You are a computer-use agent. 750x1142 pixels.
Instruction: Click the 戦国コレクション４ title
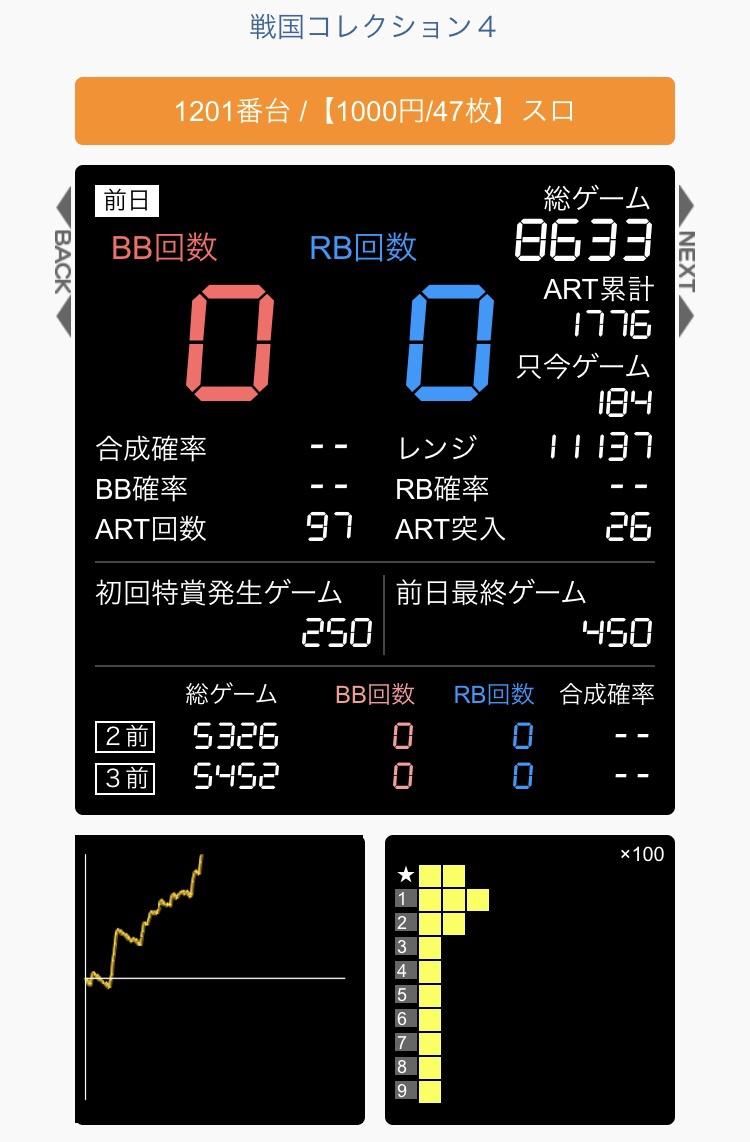[x=375, y=26]
